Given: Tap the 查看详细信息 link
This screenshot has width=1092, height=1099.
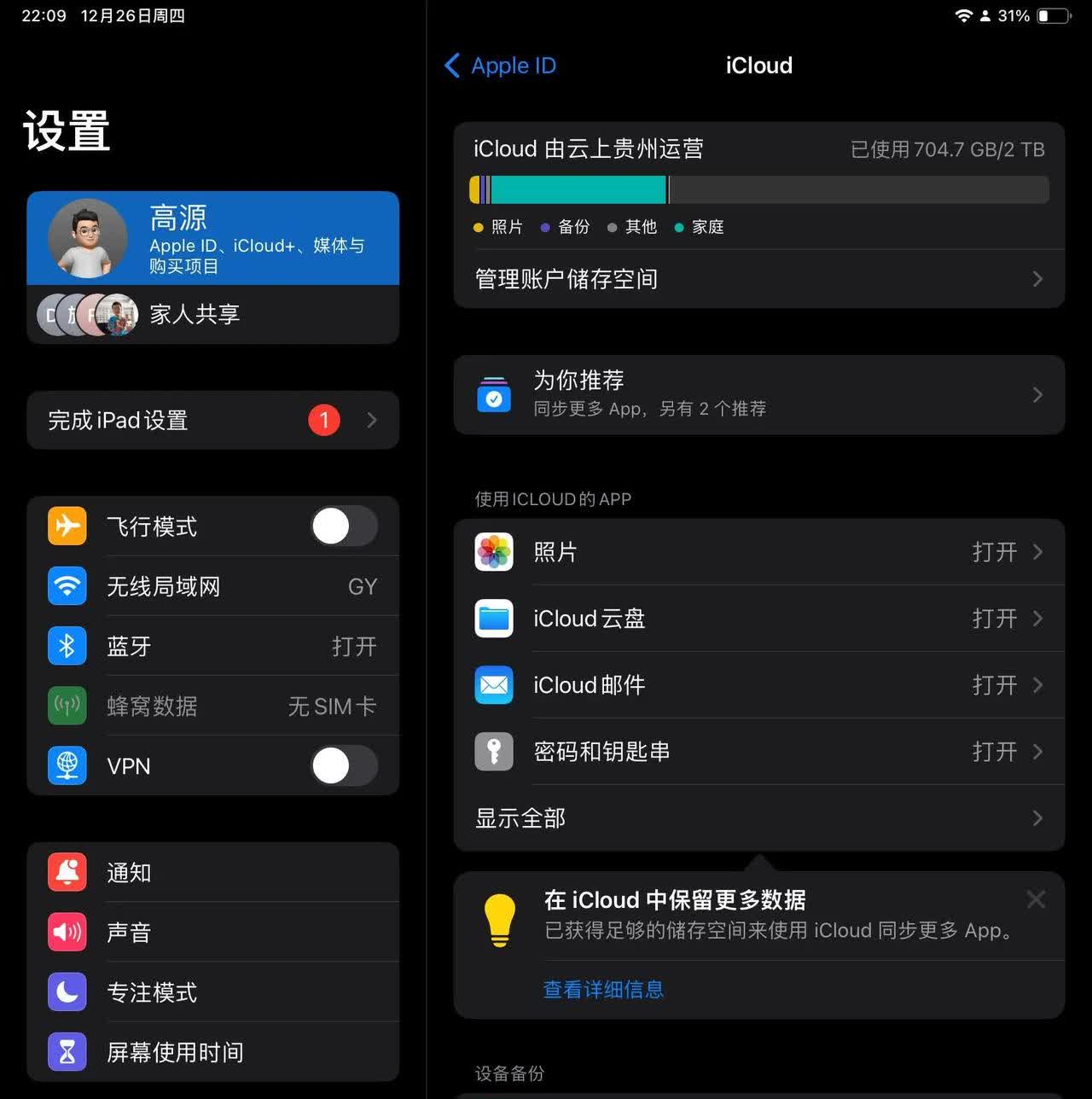Looking at the screenshot, I should click(x=603, y=990).
